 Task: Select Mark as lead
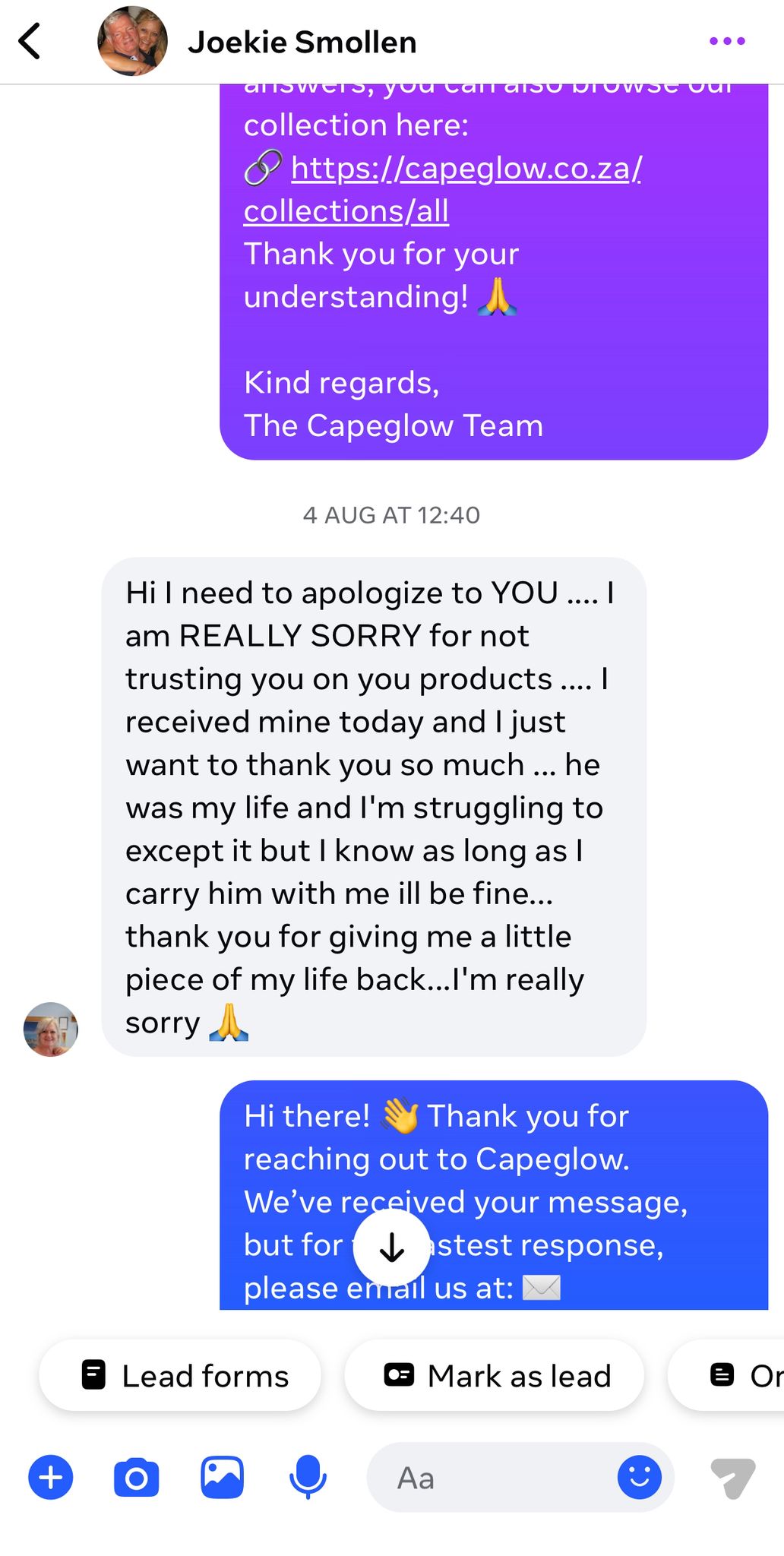(495, 1376)
